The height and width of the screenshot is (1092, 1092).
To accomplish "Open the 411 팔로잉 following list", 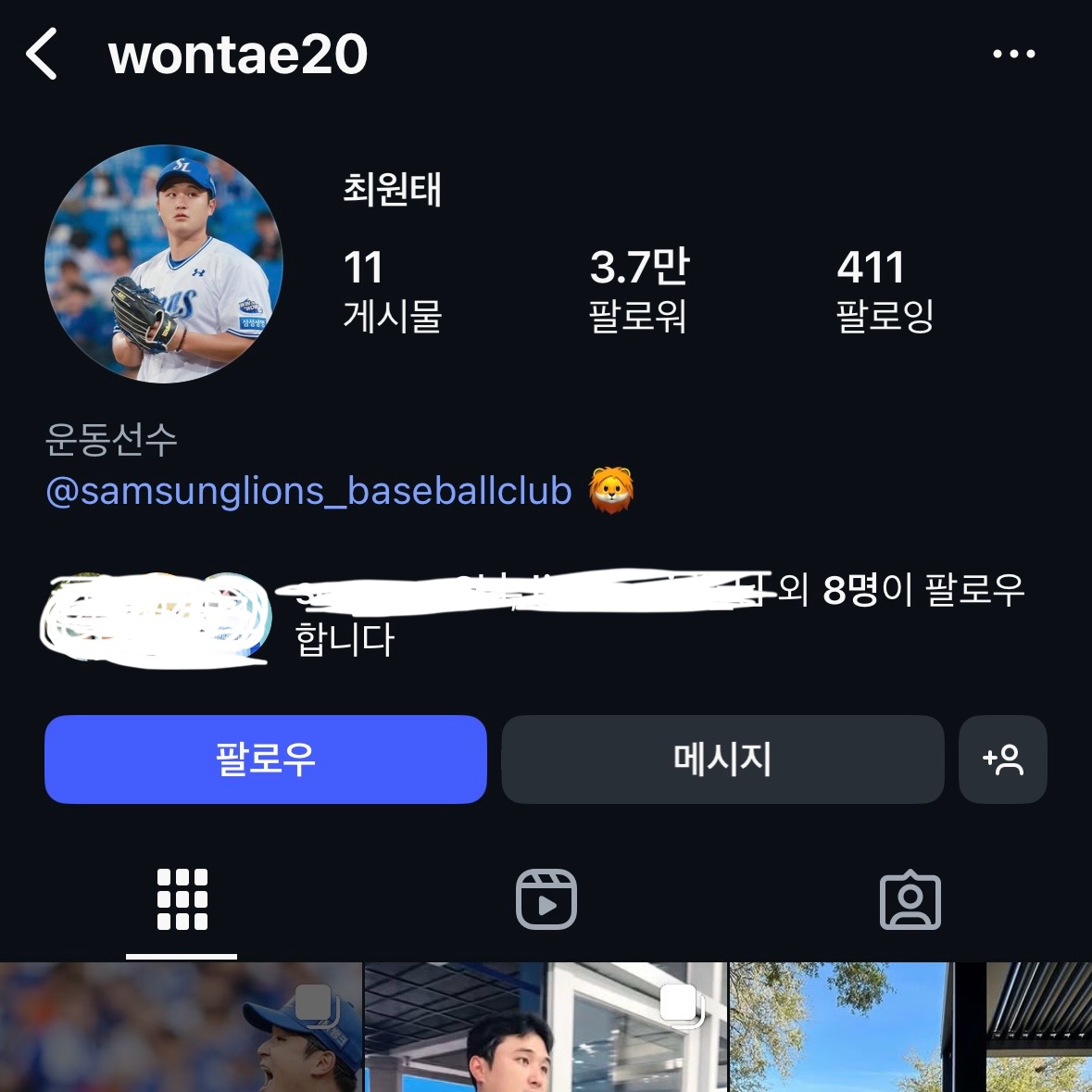I will pos(885,290).
